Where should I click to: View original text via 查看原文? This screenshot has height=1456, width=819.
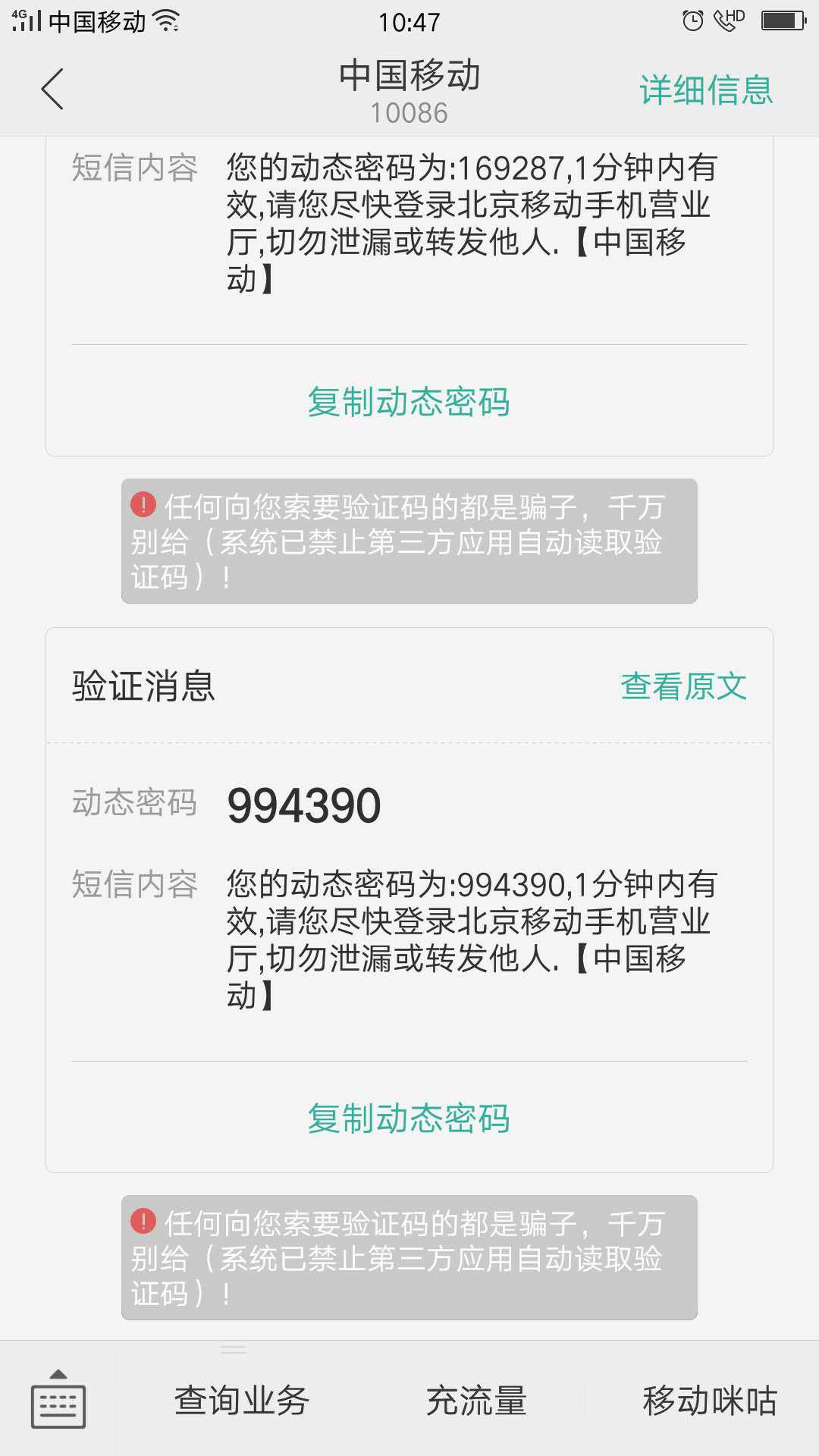[x=683, y=687]
